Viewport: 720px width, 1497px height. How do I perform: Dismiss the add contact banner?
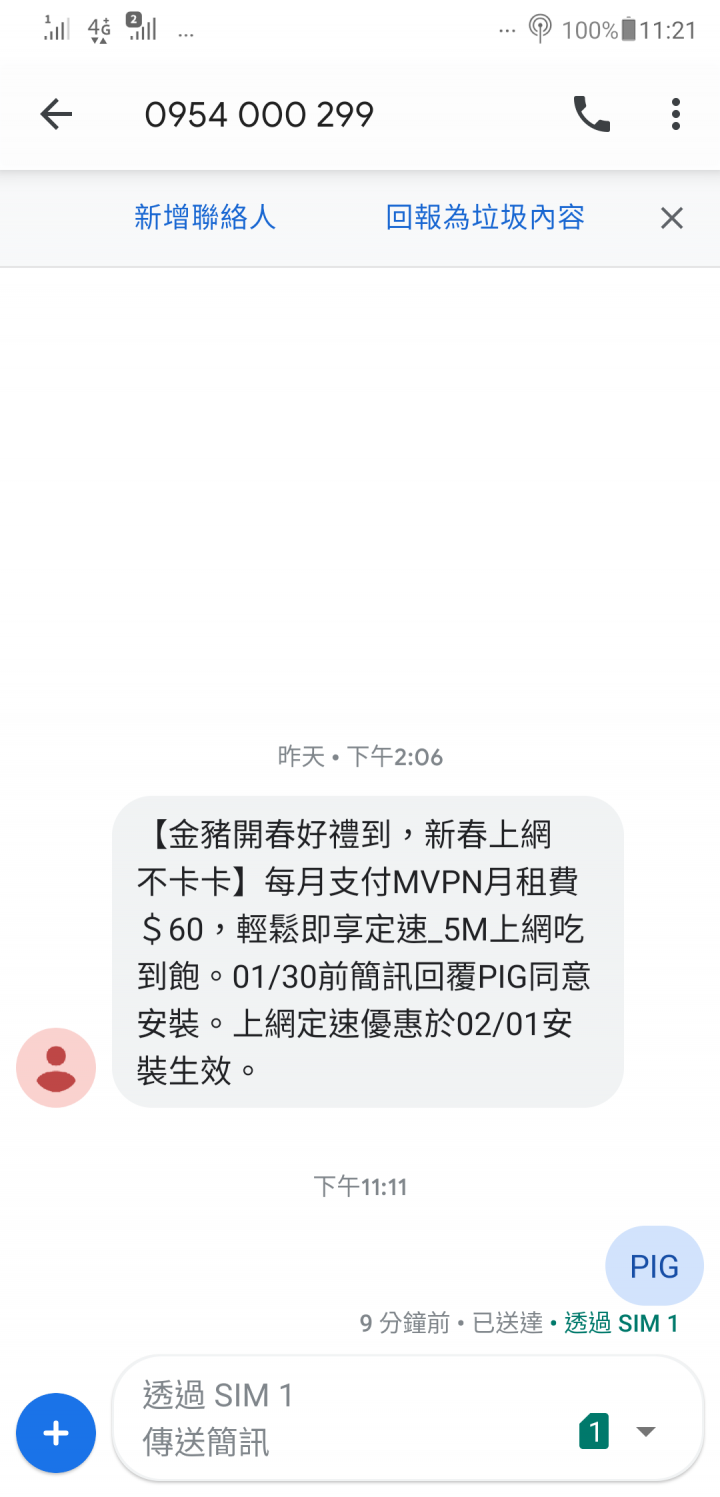tap(672, 218)
